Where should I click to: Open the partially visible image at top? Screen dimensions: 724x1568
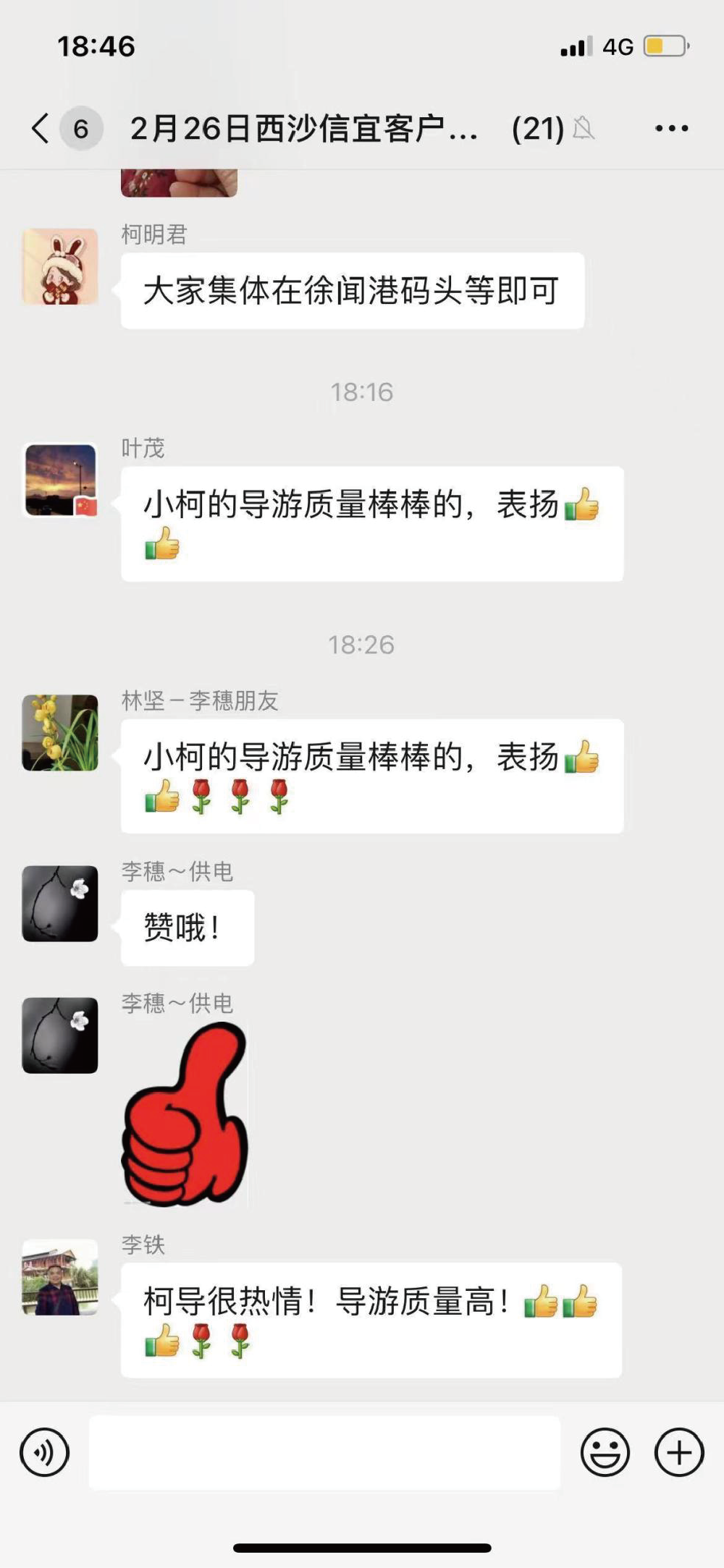click(179, 182)
